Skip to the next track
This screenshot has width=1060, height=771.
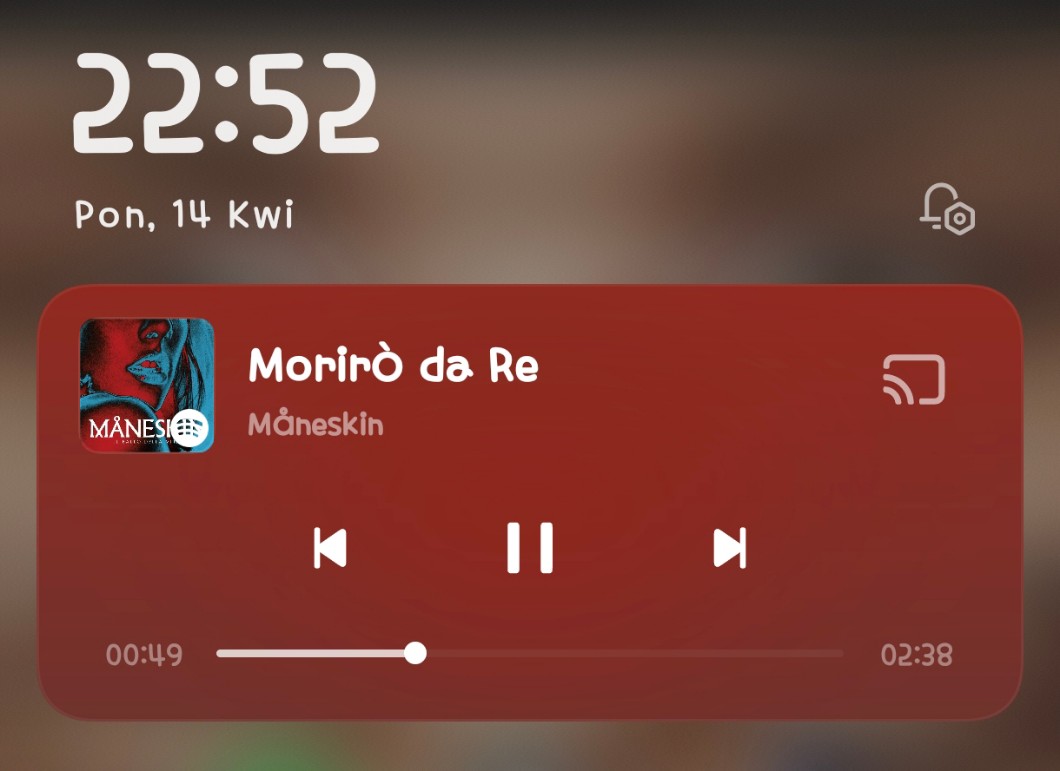(x=729, y=548)
